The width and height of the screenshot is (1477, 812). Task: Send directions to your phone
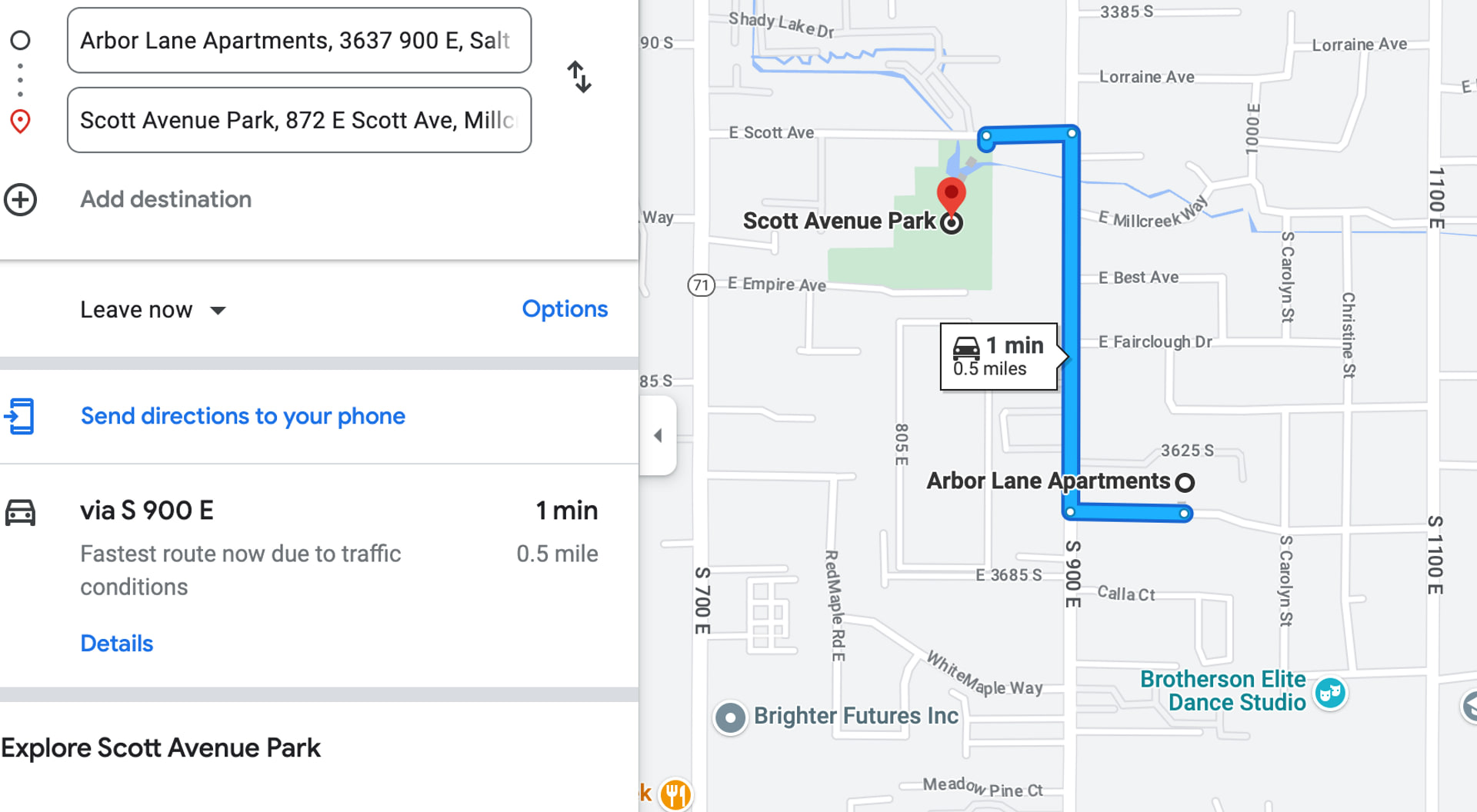click(242, 416)
